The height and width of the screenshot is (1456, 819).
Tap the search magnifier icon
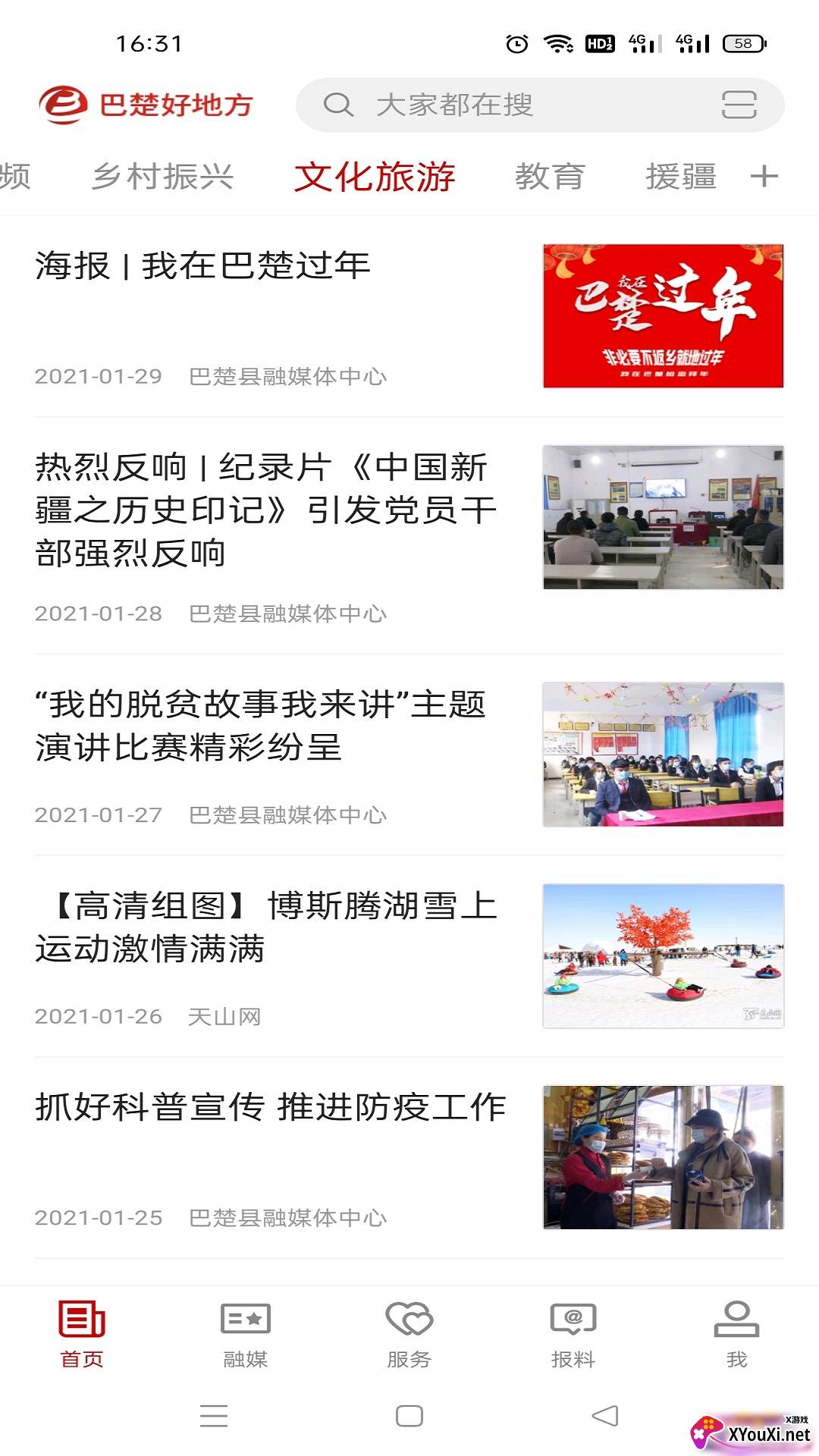340,105
